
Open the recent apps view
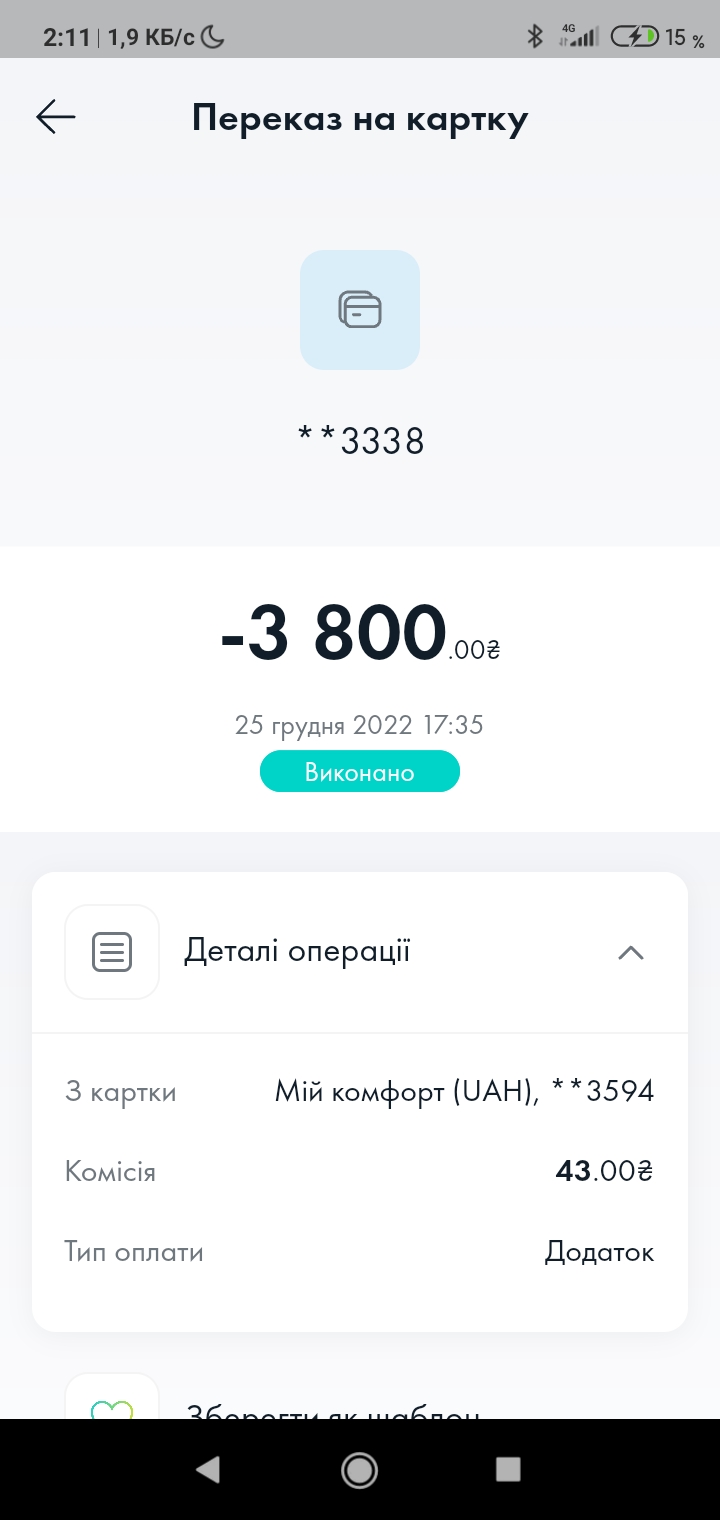(x=509, y=1469)
